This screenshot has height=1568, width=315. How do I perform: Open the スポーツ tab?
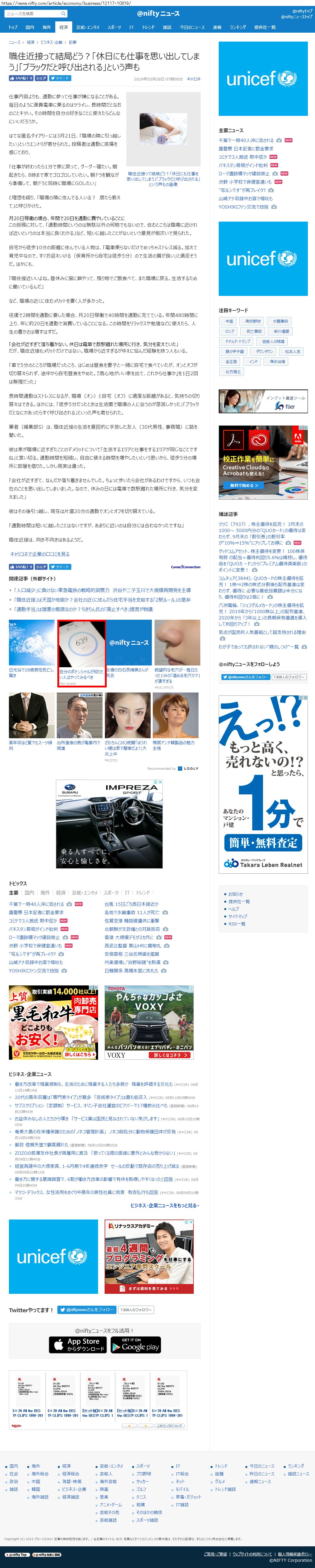(x=114, y=27)
